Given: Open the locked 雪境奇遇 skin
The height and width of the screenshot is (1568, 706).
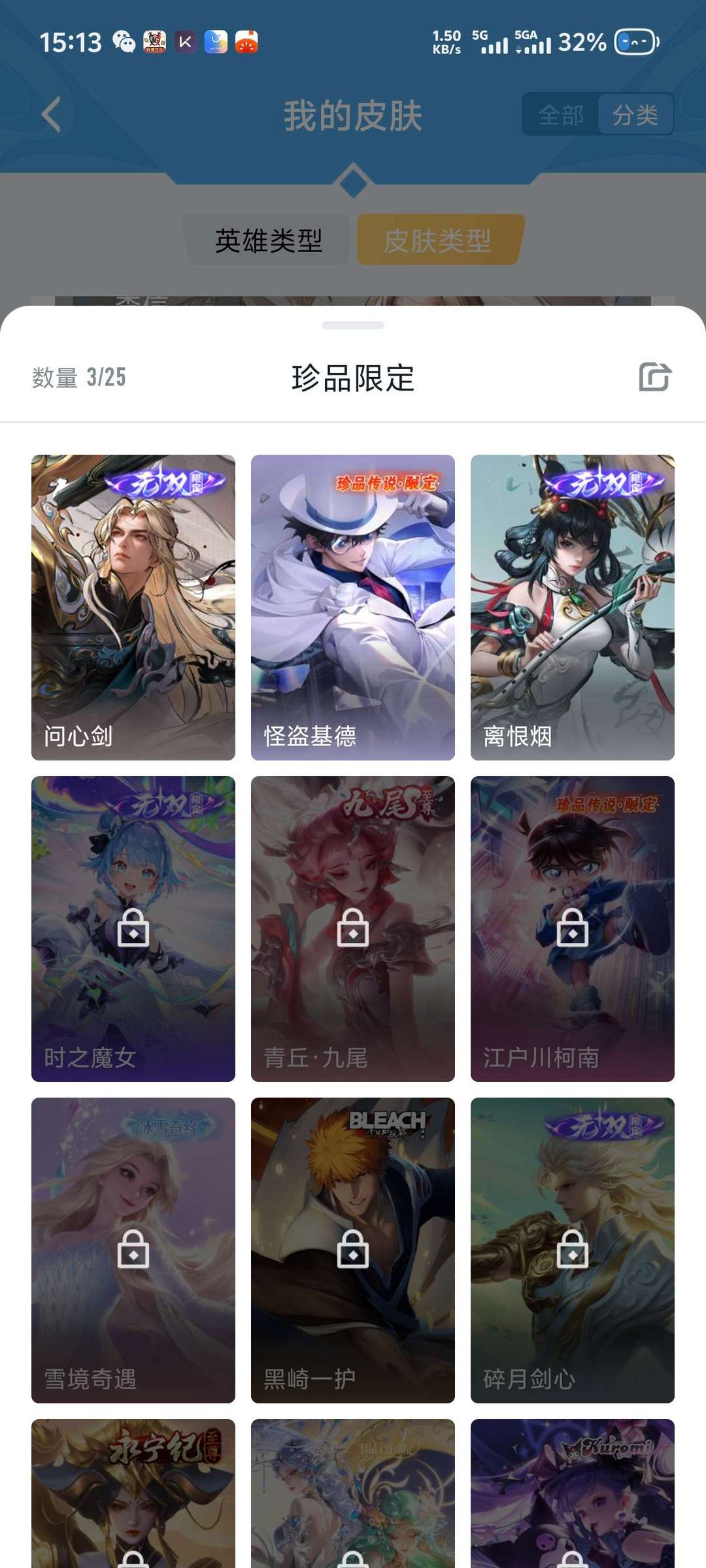Looking at the screenshot, I should pos(133,1250).
